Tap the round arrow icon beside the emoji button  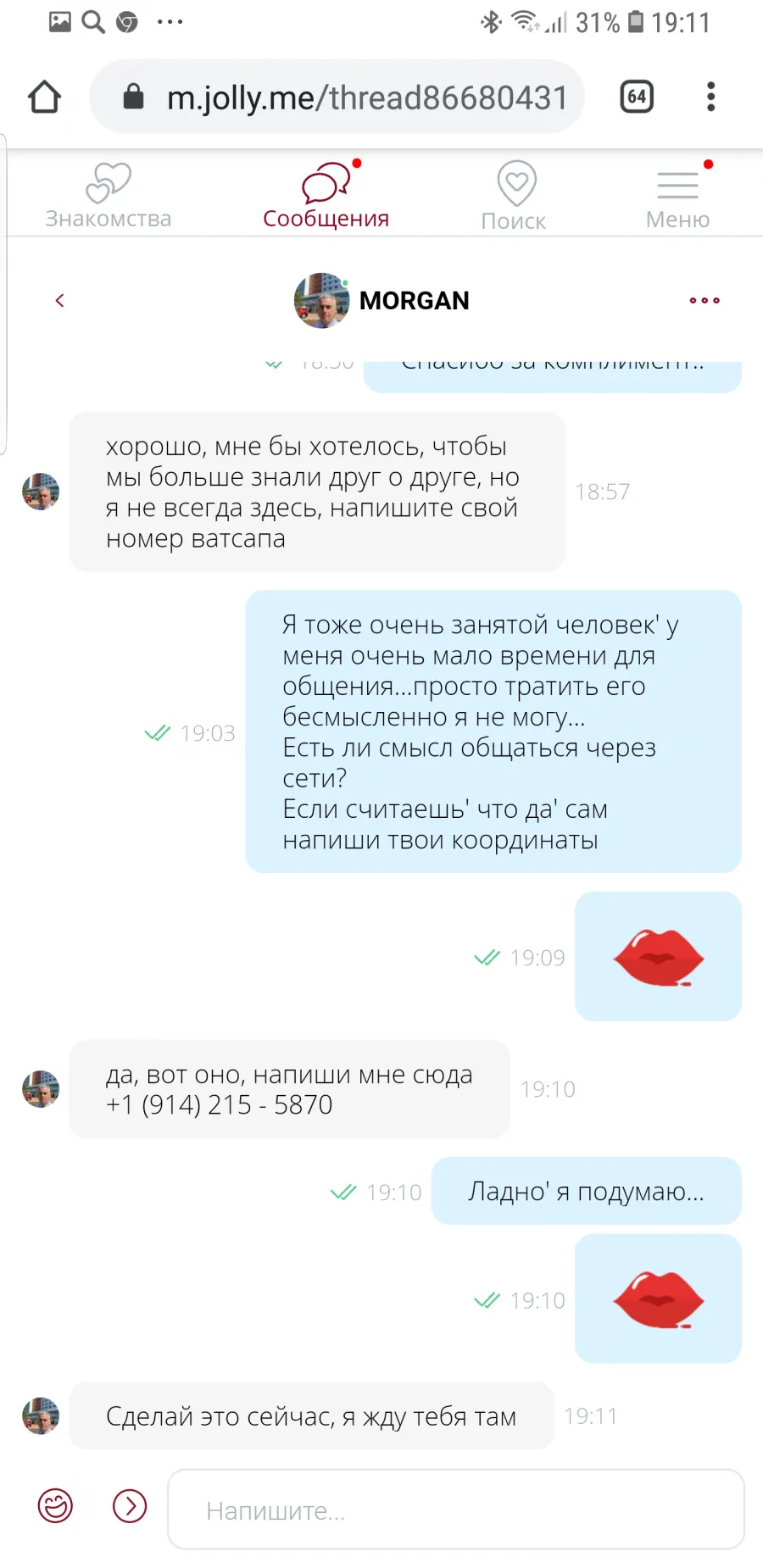tap(130, 1505)
